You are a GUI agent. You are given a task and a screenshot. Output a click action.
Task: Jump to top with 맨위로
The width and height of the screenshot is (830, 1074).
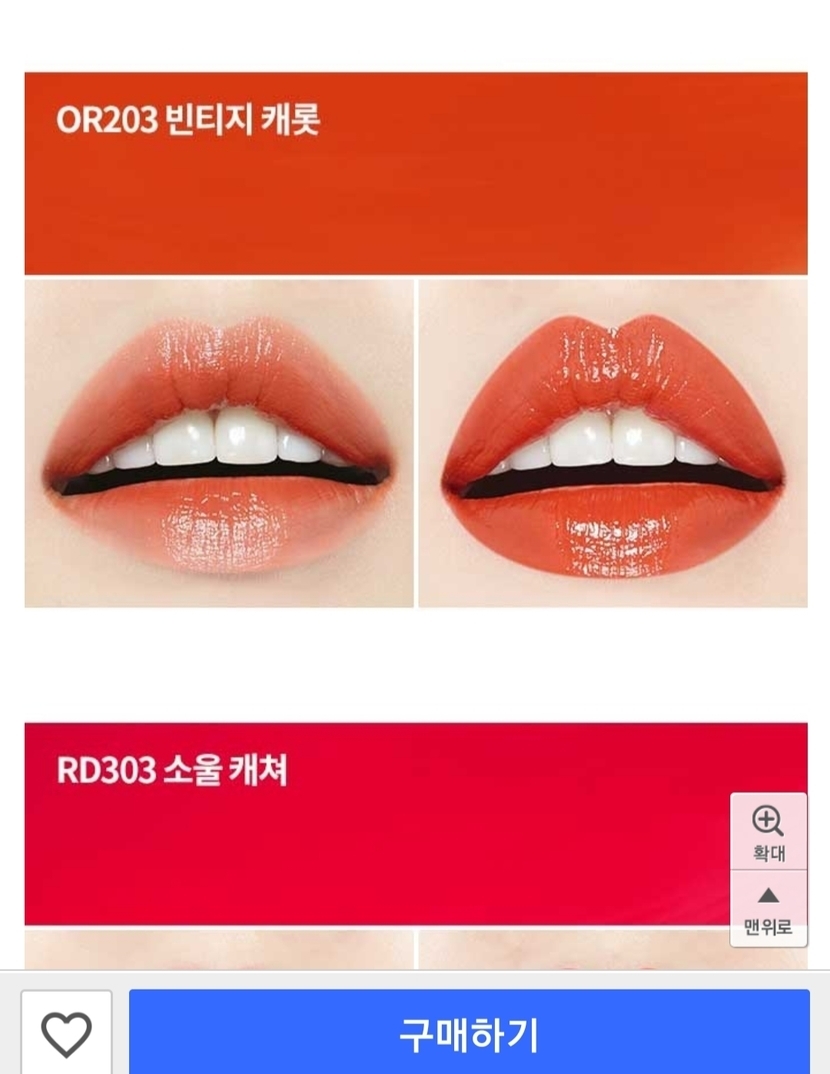768,909
